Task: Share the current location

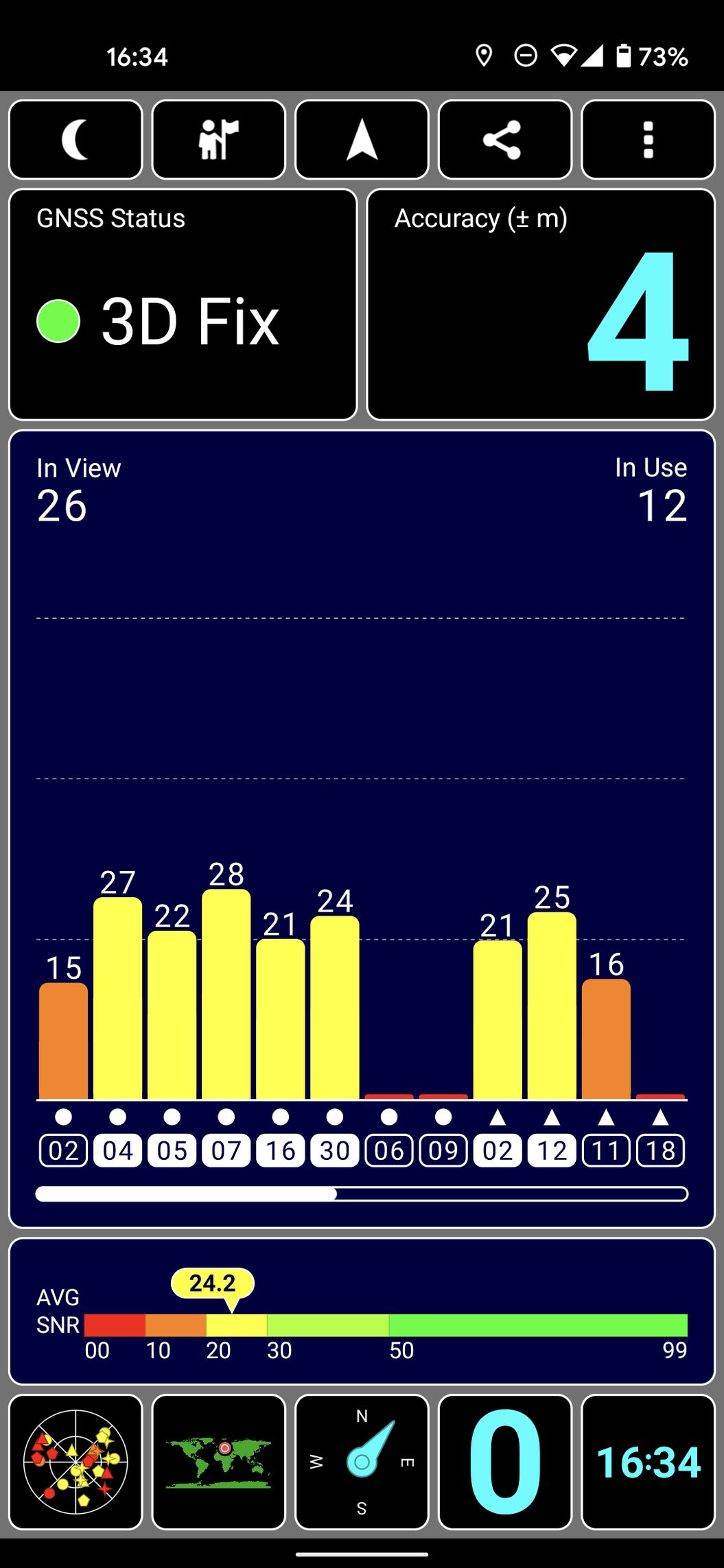Action: (x=504, y=140)
